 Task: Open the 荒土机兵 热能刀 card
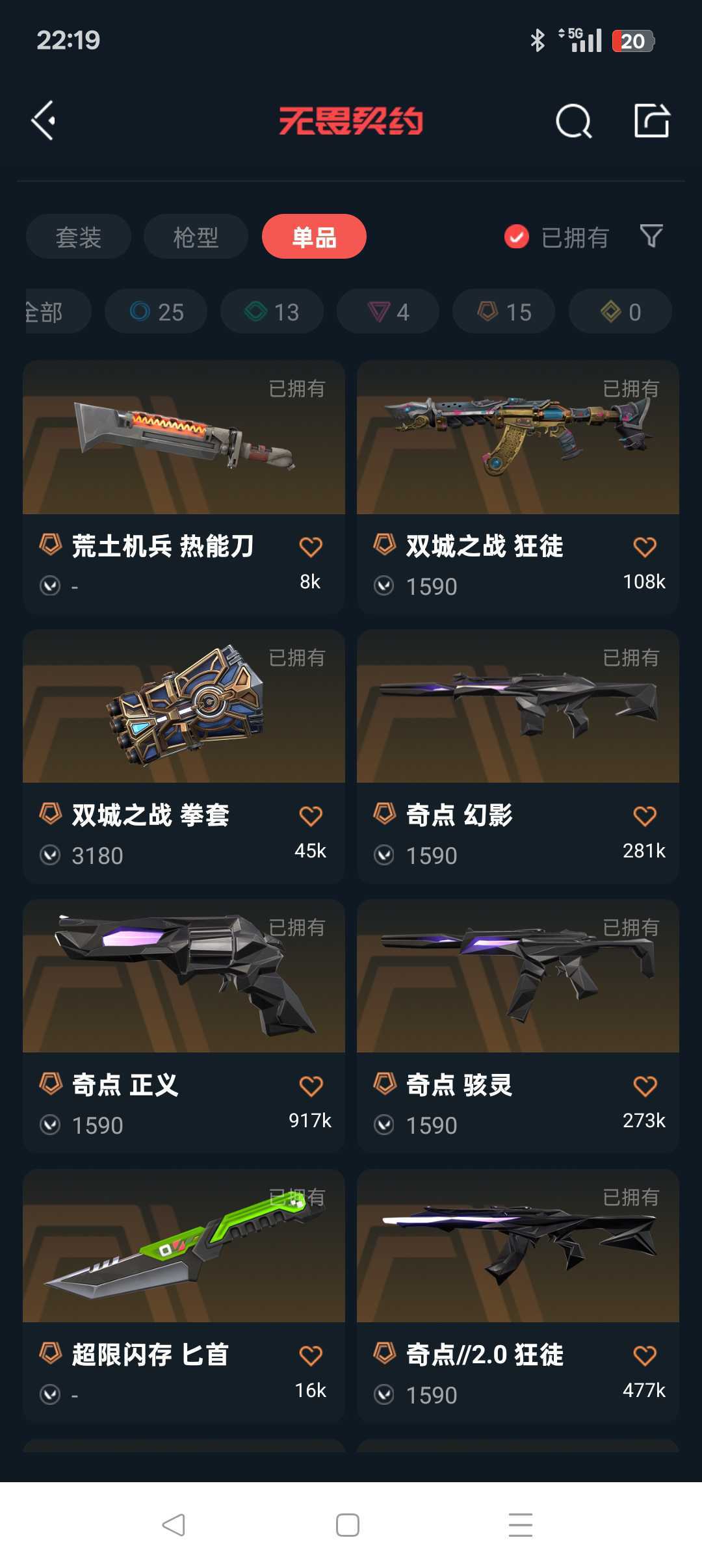point(184,487)
